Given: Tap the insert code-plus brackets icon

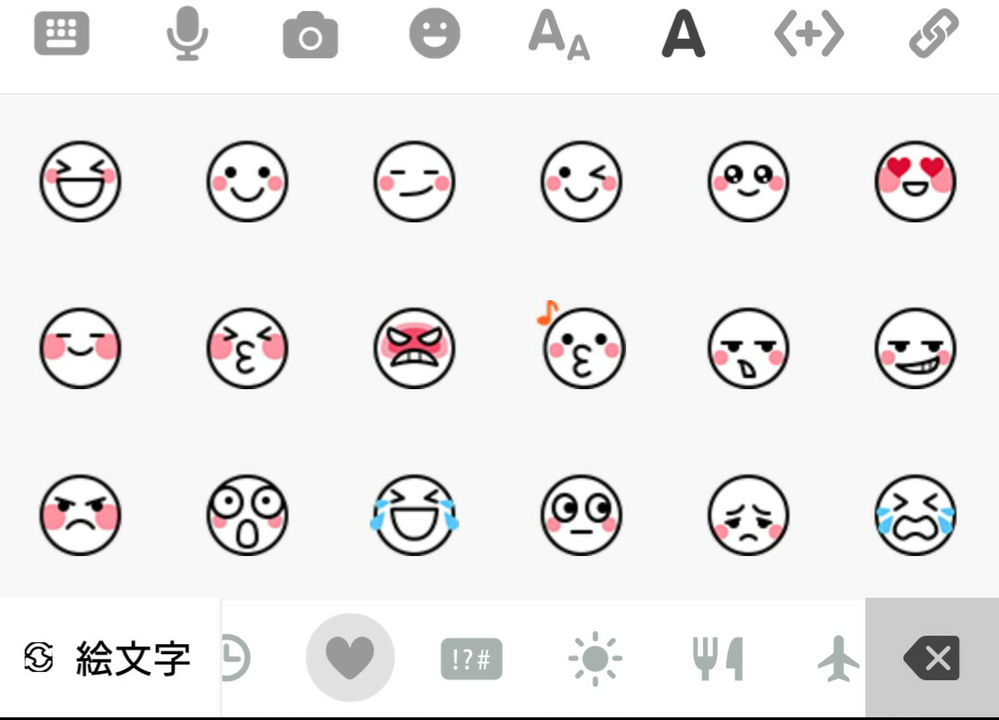Looking at the screenshot, I should 808,35.
